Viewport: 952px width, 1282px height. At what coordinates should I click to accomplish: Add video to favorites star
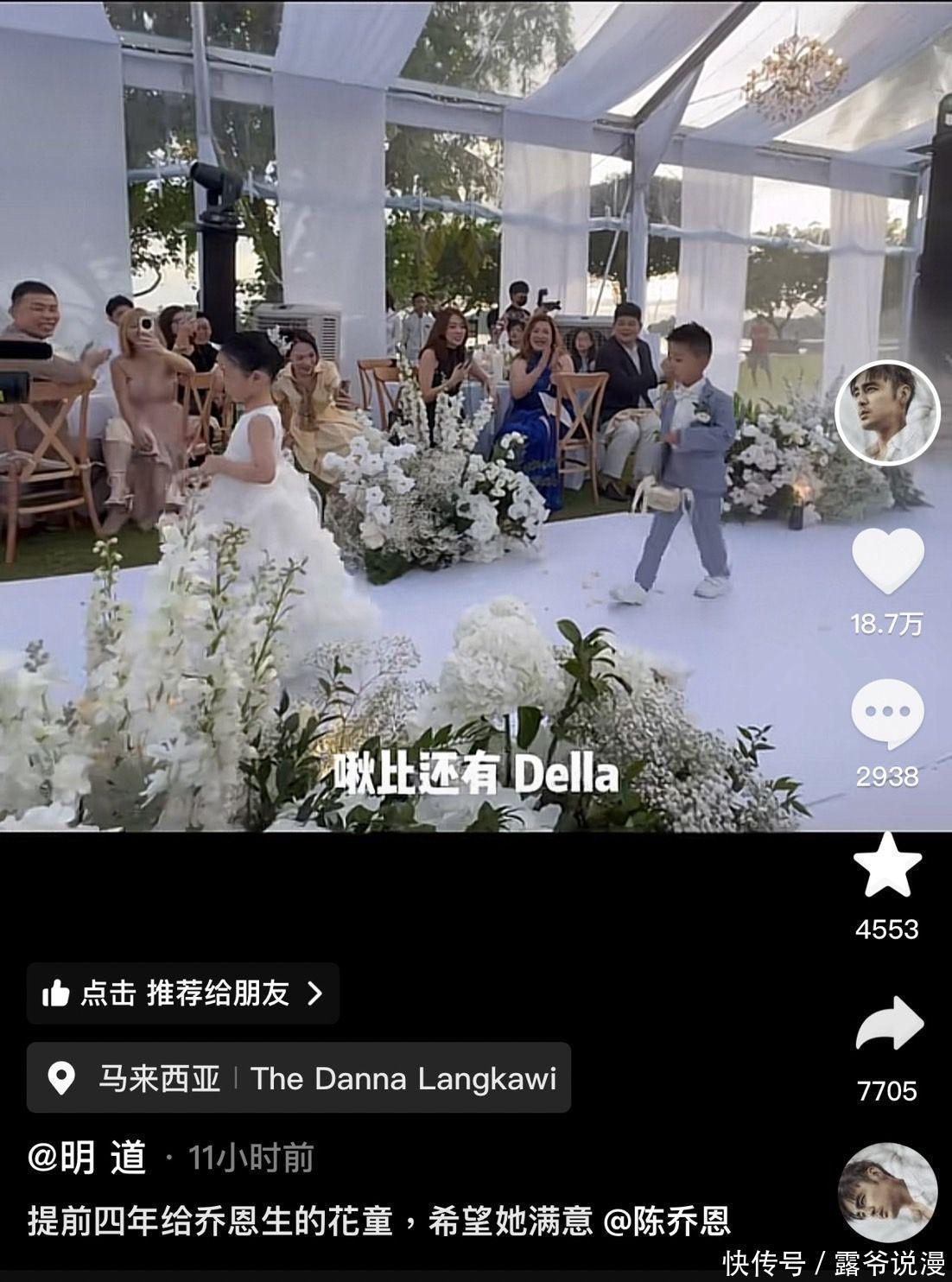point(887,865)
